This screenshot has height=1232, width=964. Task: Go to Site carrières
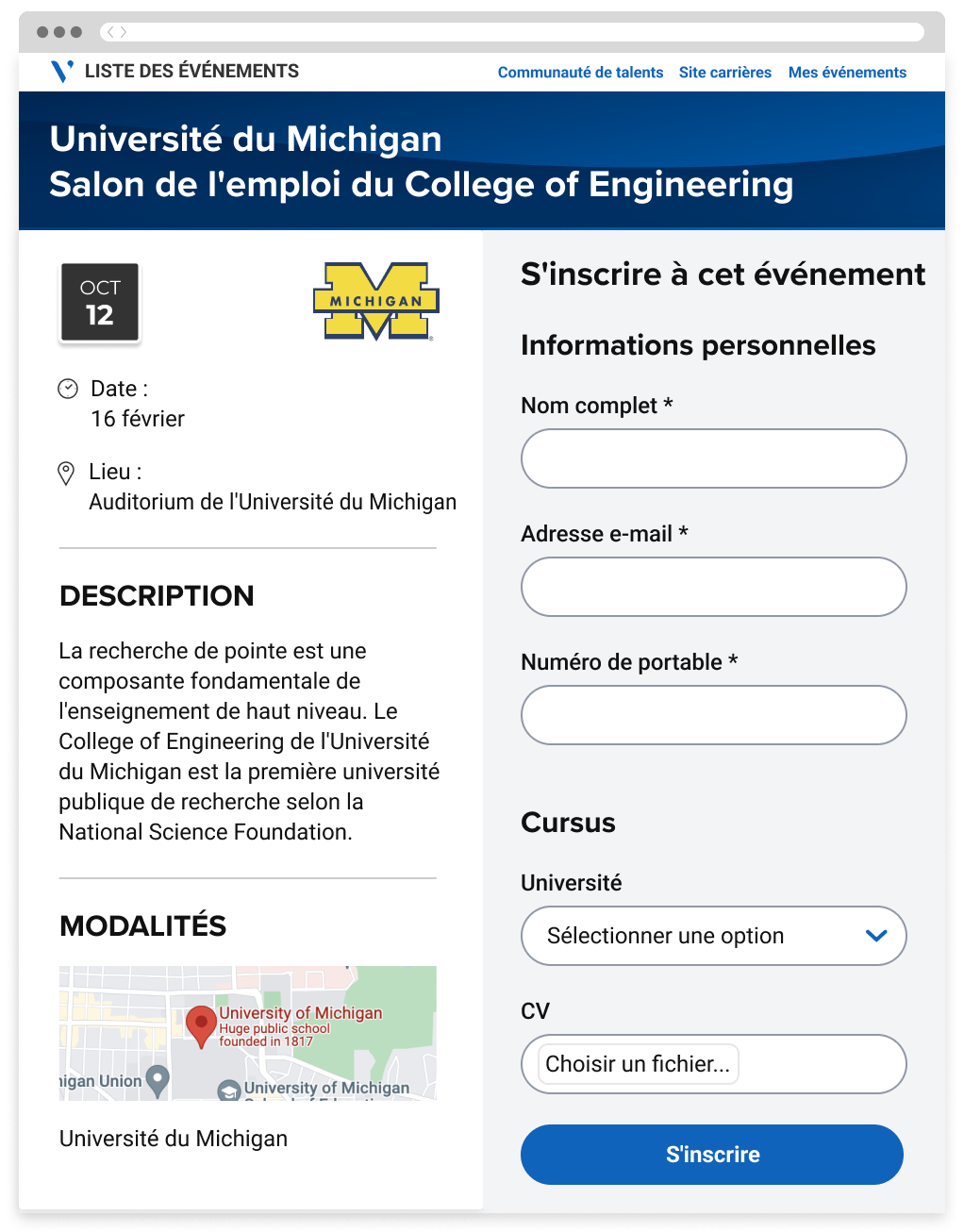[x=724, y=73]
